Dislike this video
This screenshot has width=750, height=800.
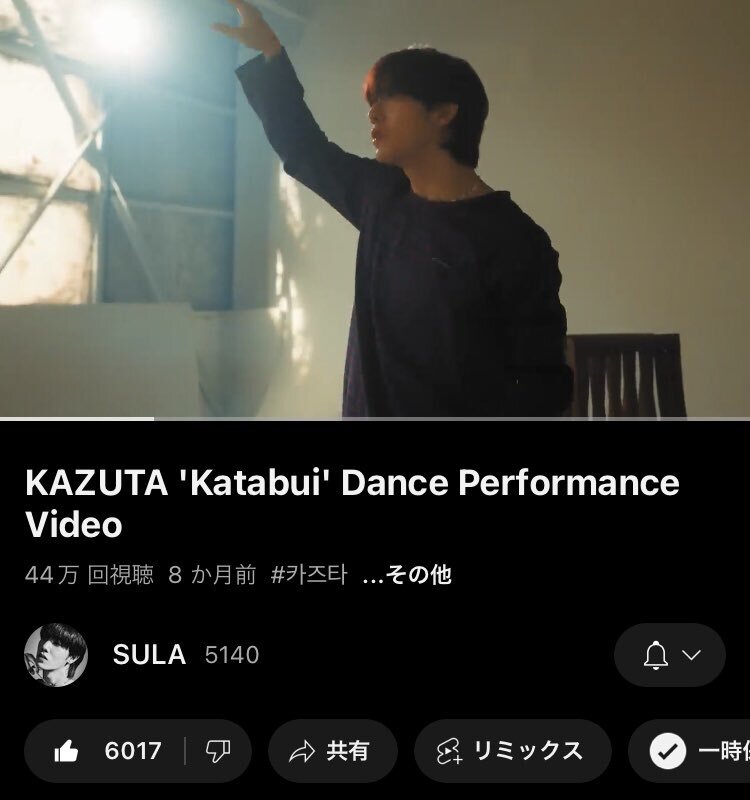pos(218,751)
